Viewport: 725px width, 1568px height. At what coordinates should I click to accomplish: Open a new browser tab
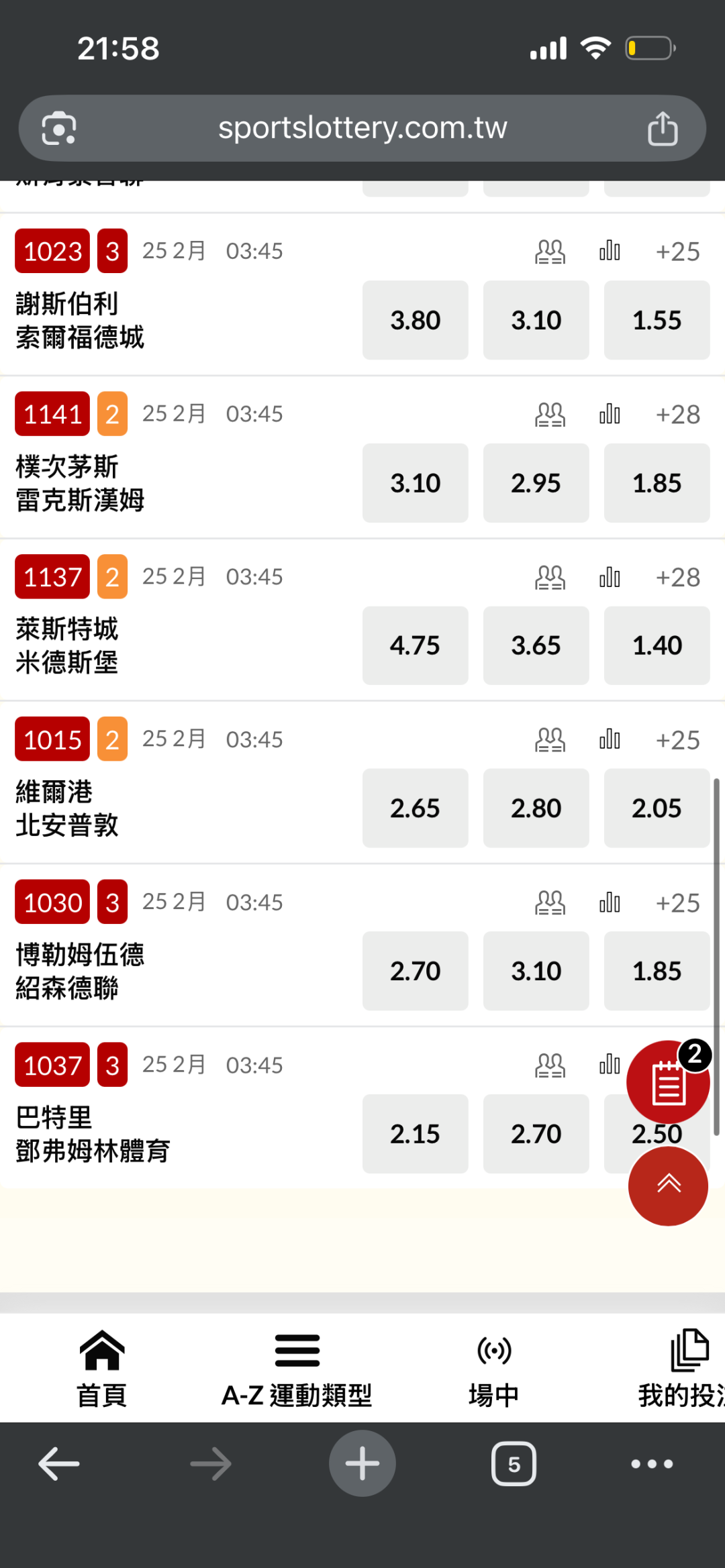(x=362, y=1463)
